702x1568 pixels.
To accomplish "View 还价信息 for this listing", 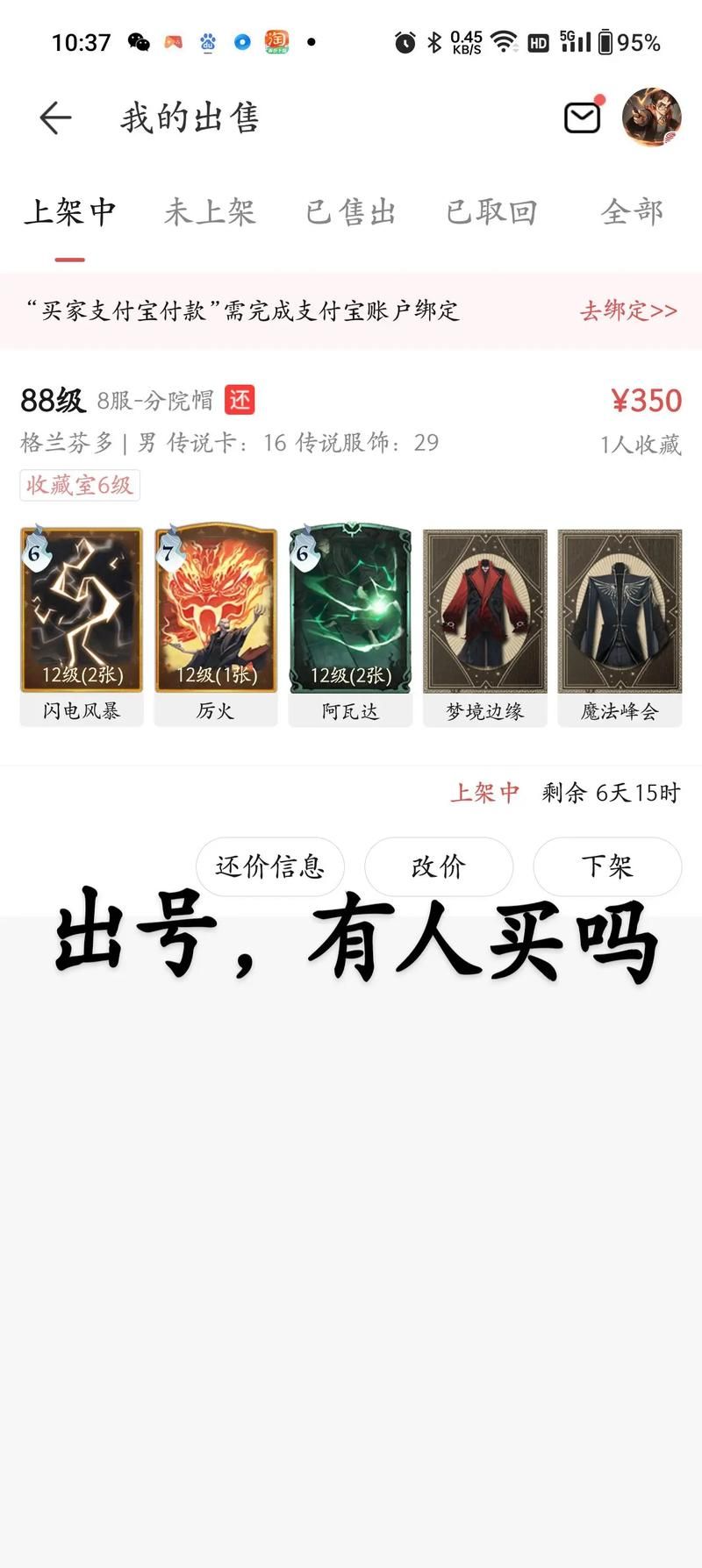I will pos(270,866).
